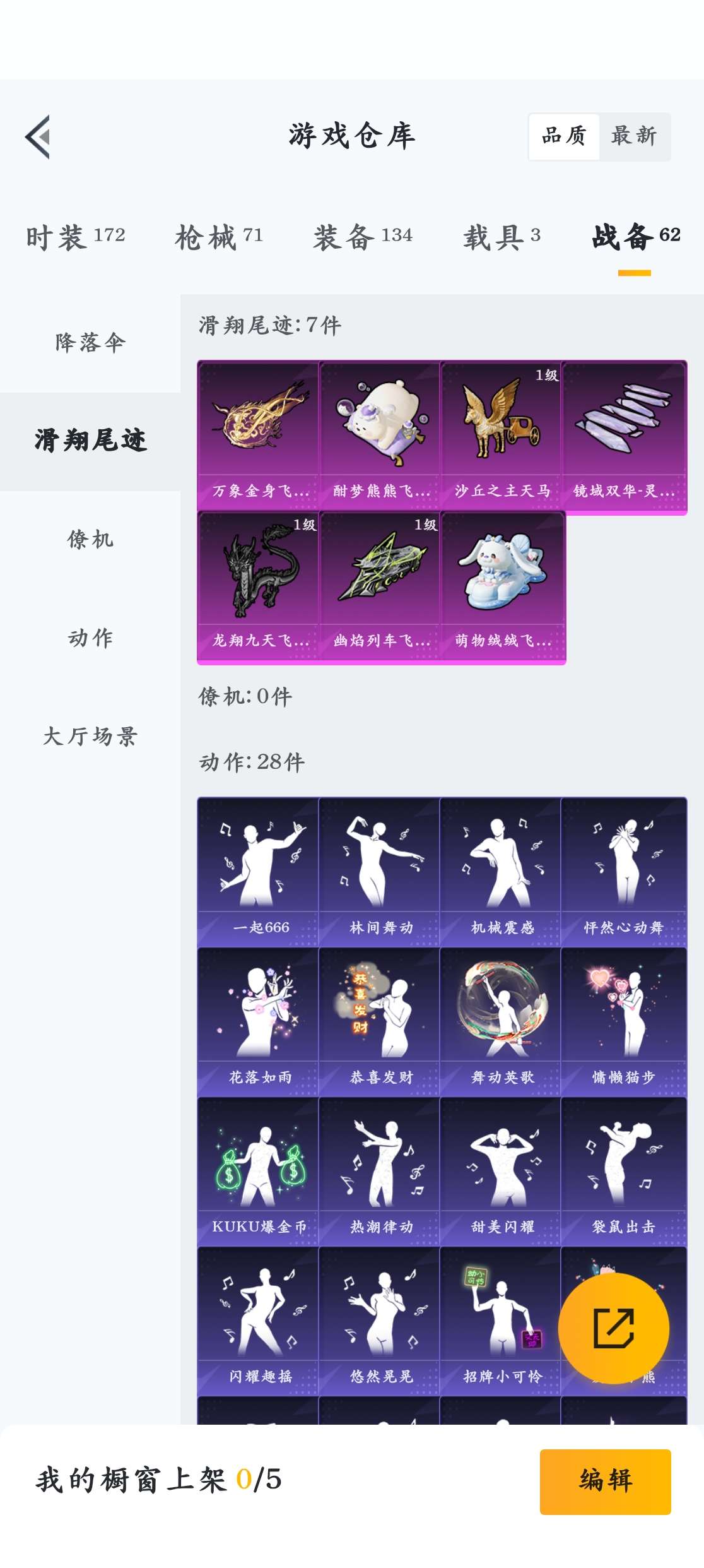Switch to the 枪械 tab
The height and width of the screenshot is (1568, 704).
pyautogui.click(x=219, y=237)
